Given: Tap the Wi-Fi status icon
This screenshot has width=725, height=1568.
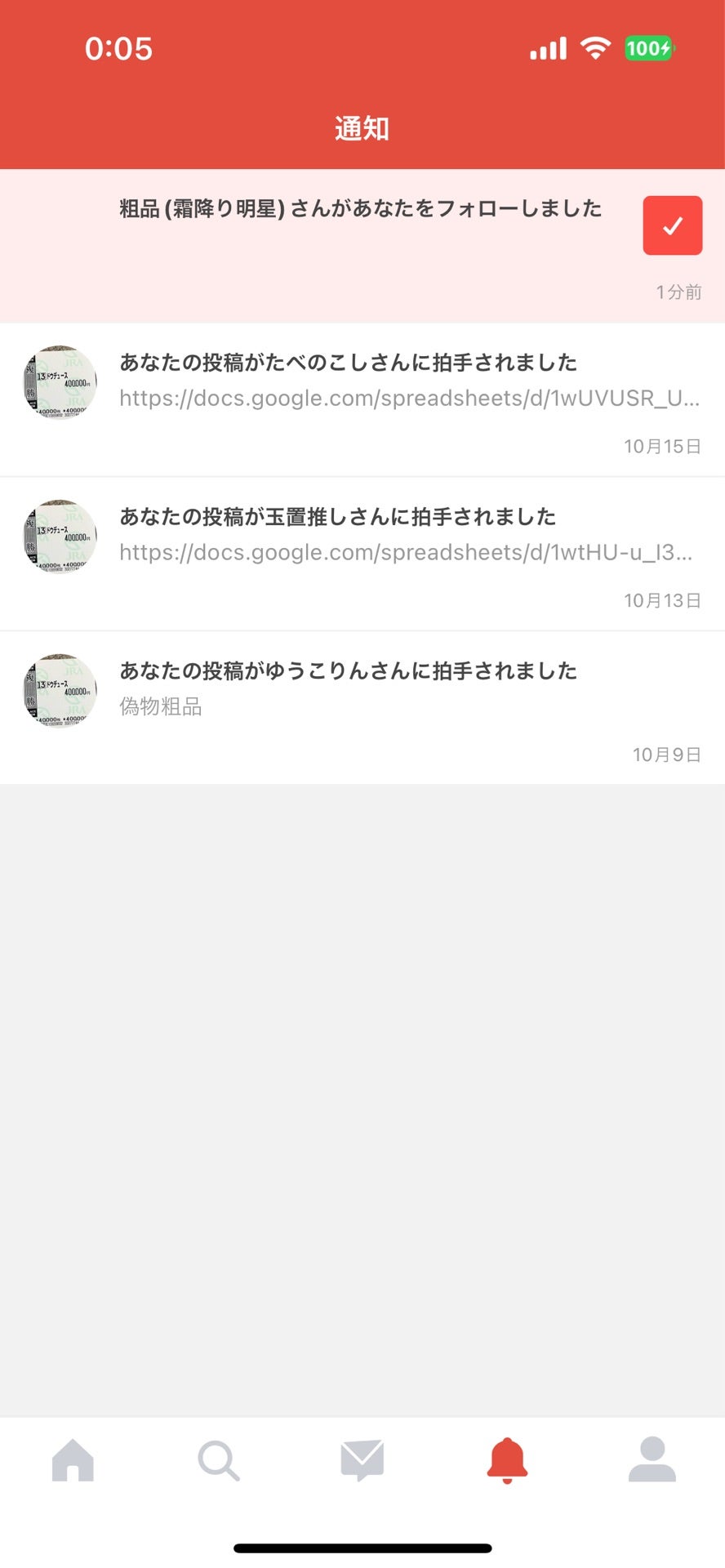Looking at the screenshot, I should tap(595, 48).
